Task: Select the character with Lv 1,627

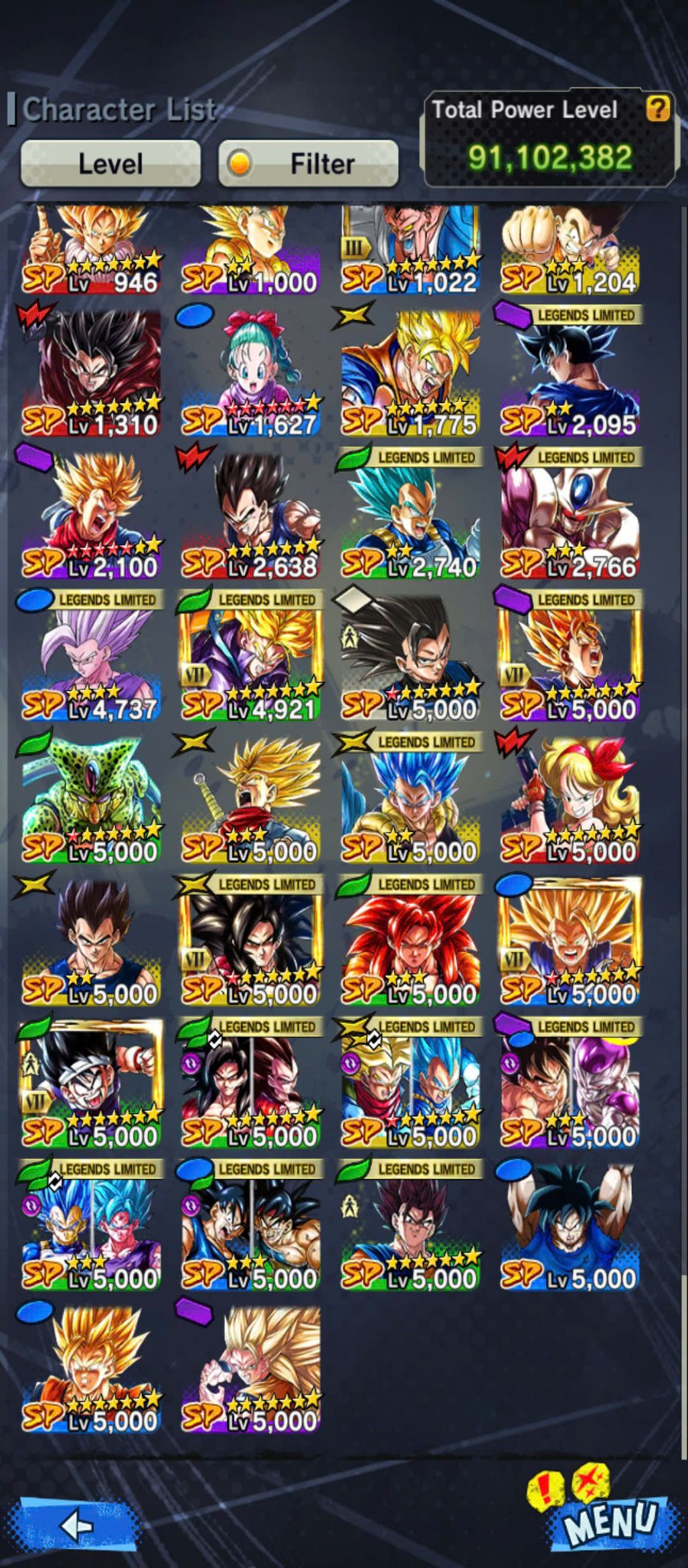Action: pos(251,375)
